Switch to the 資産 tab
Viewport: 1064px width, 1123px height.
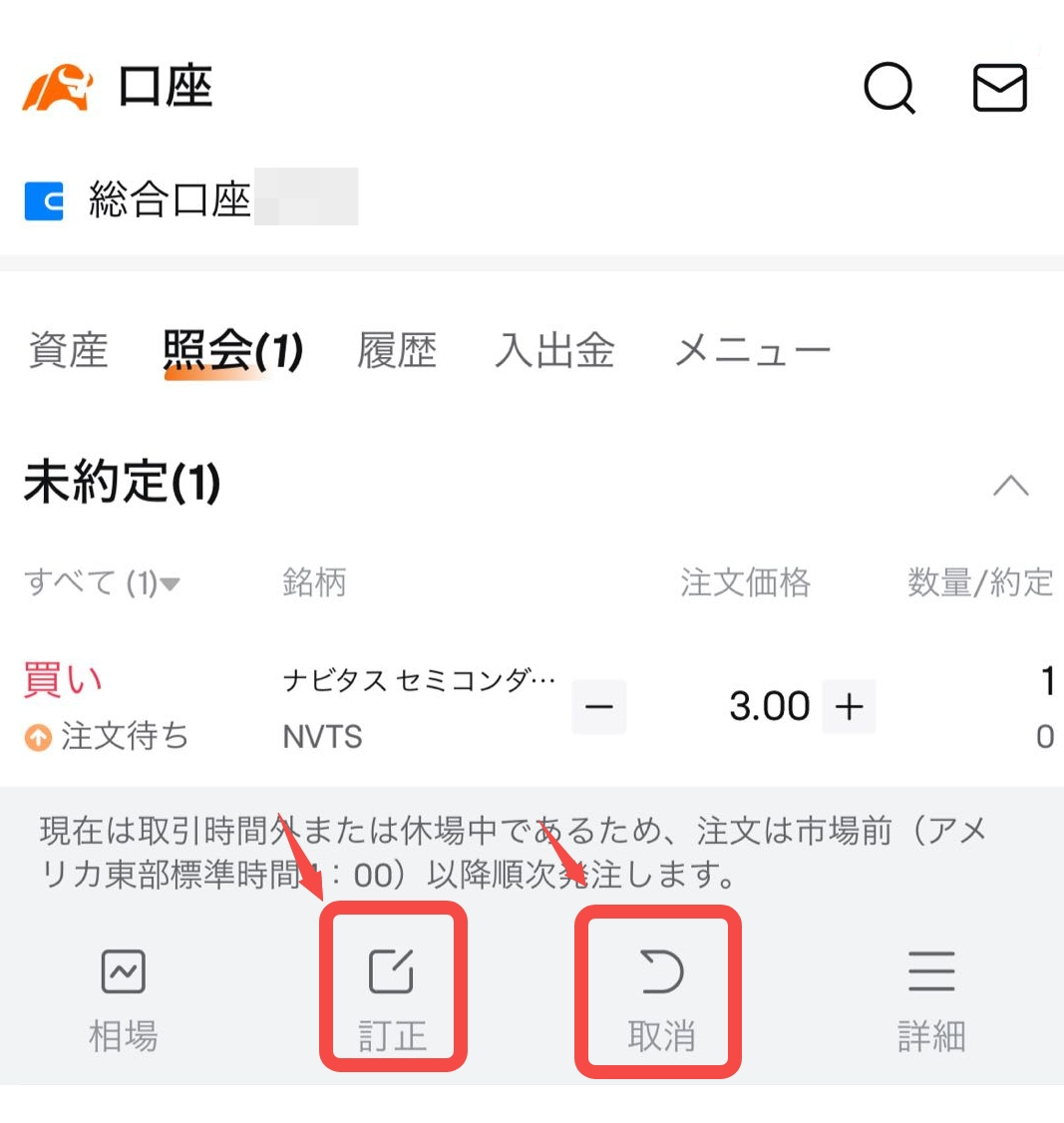click(x=68, y=351)
